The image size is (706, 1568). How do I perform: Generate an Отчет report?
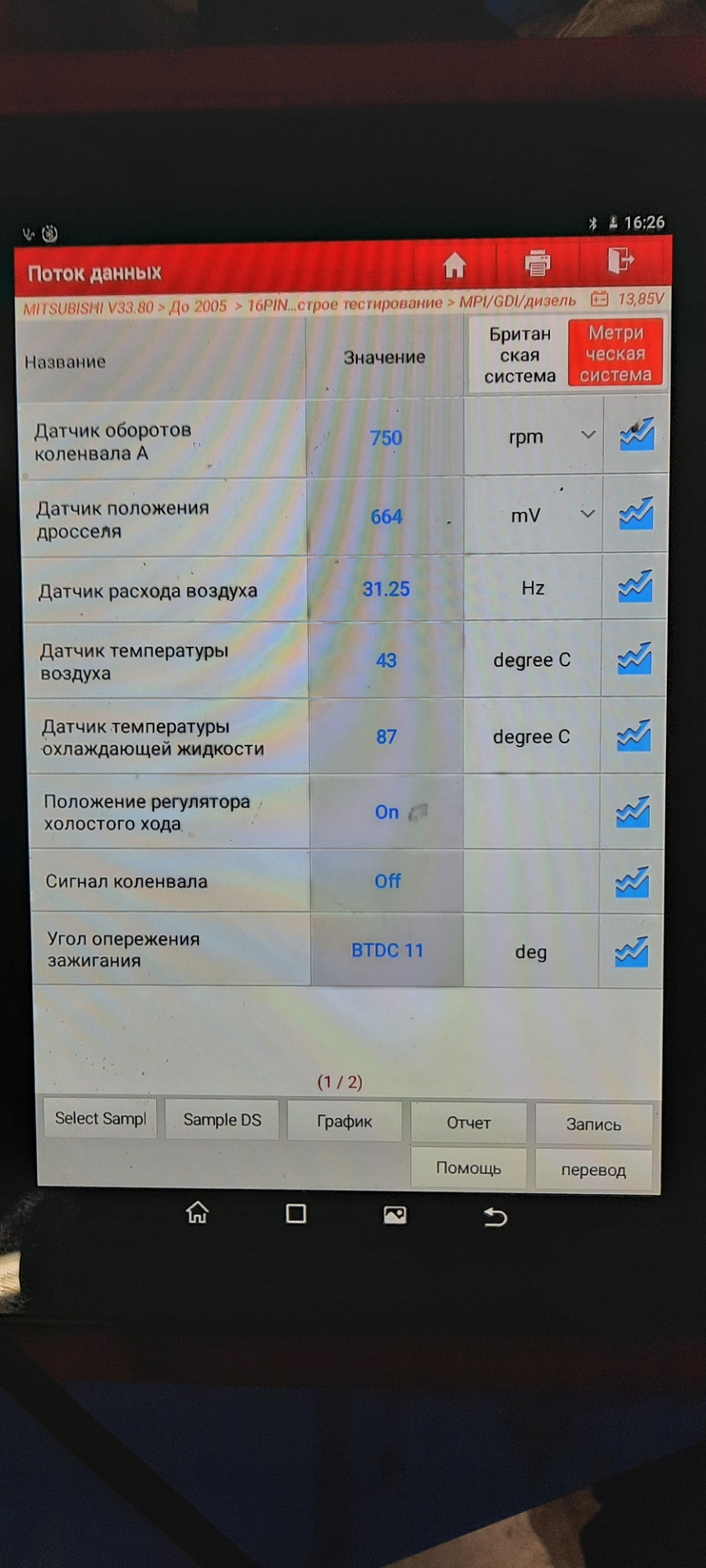469,1123
